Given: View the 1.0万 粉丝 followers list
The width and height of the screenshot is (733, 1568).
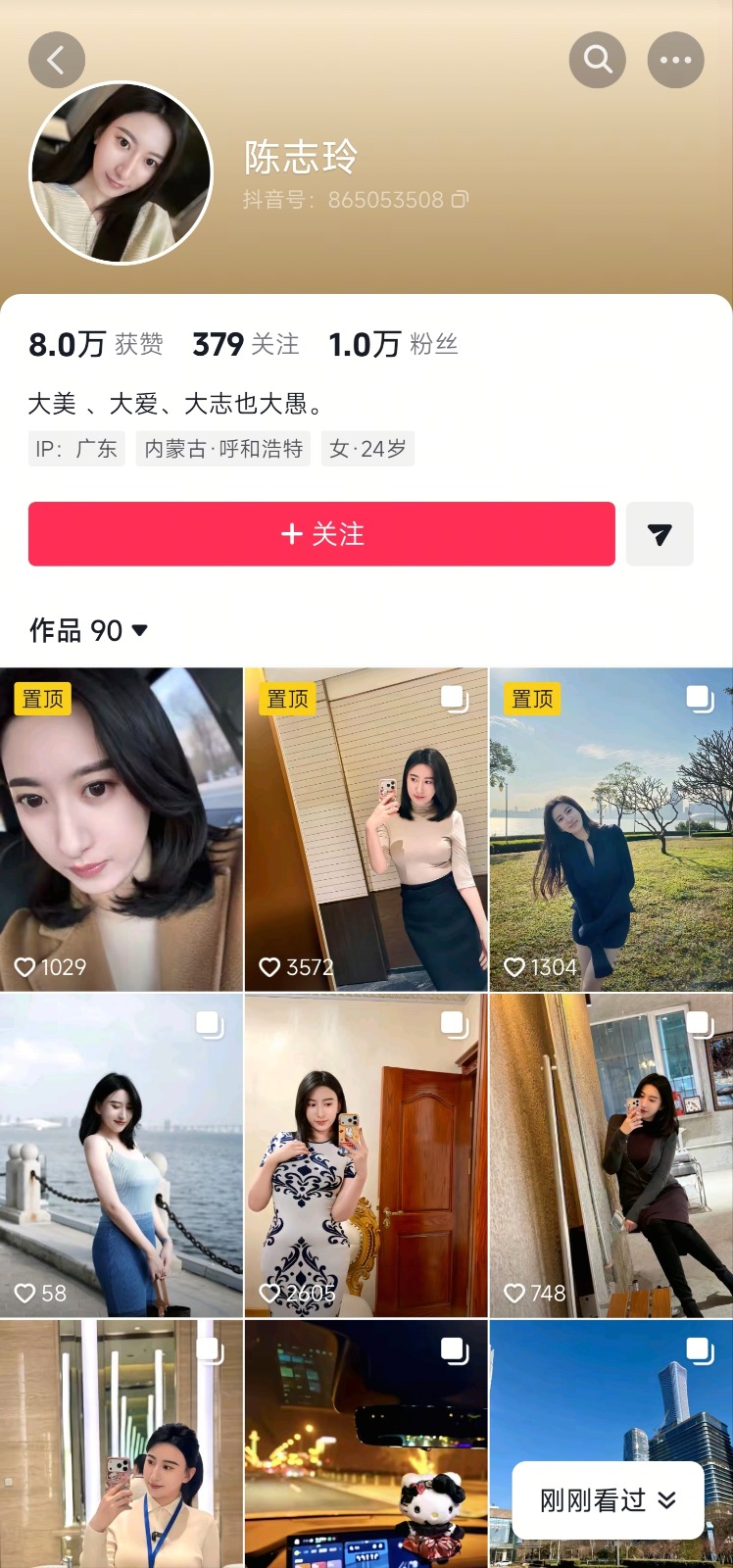Looking at the screenshot, I should click(393, 345).
